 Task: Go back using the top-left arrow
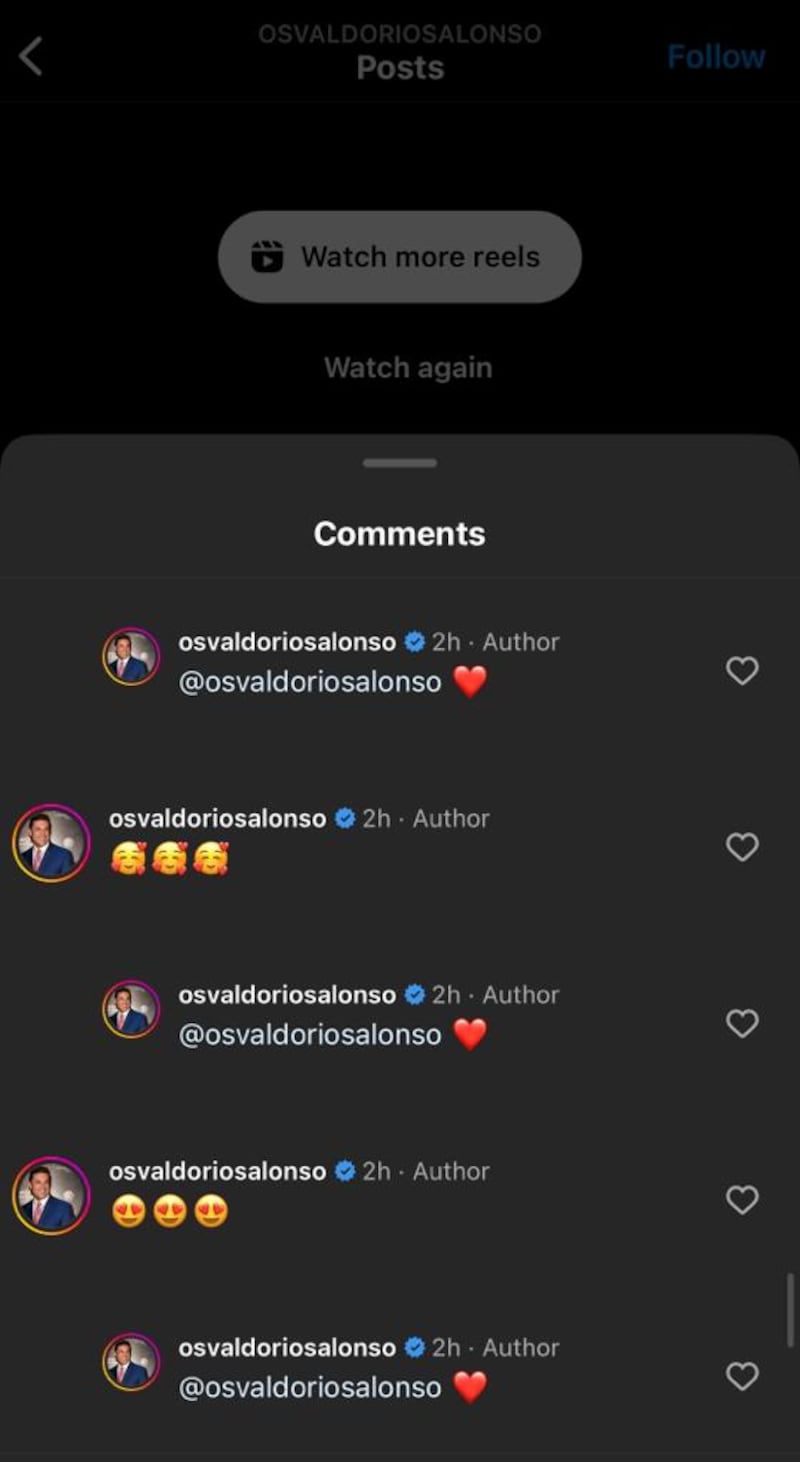(x=31, y=56)
